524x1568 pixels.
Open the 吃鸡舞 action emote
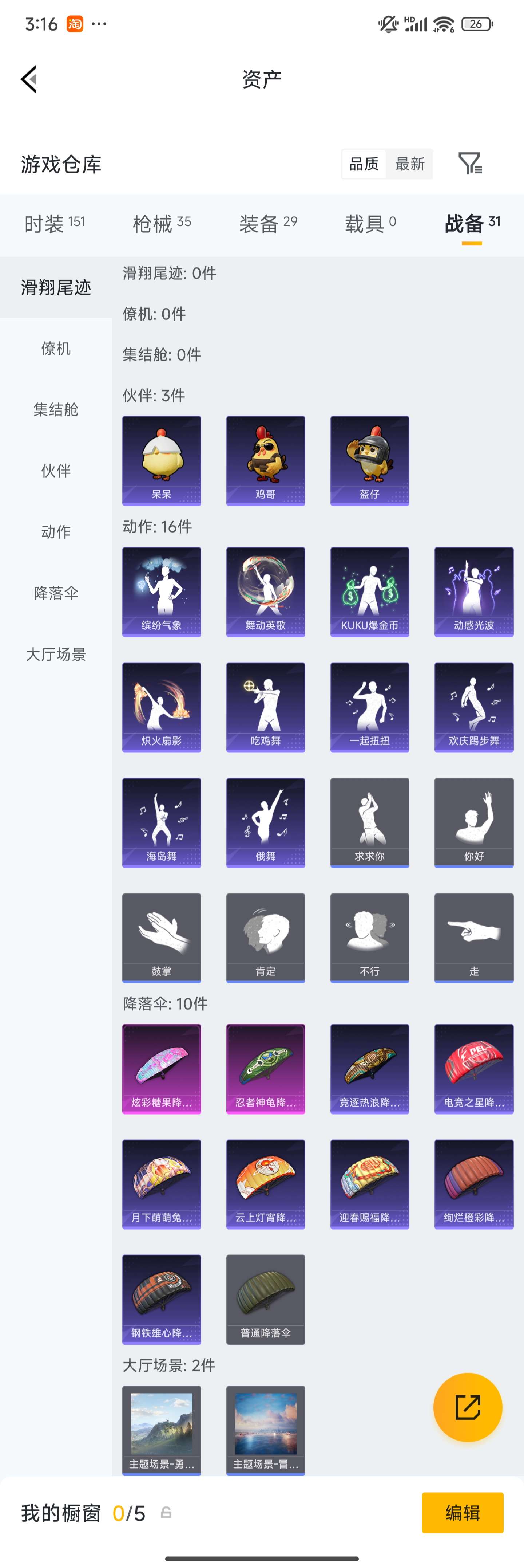coord(266,706)
